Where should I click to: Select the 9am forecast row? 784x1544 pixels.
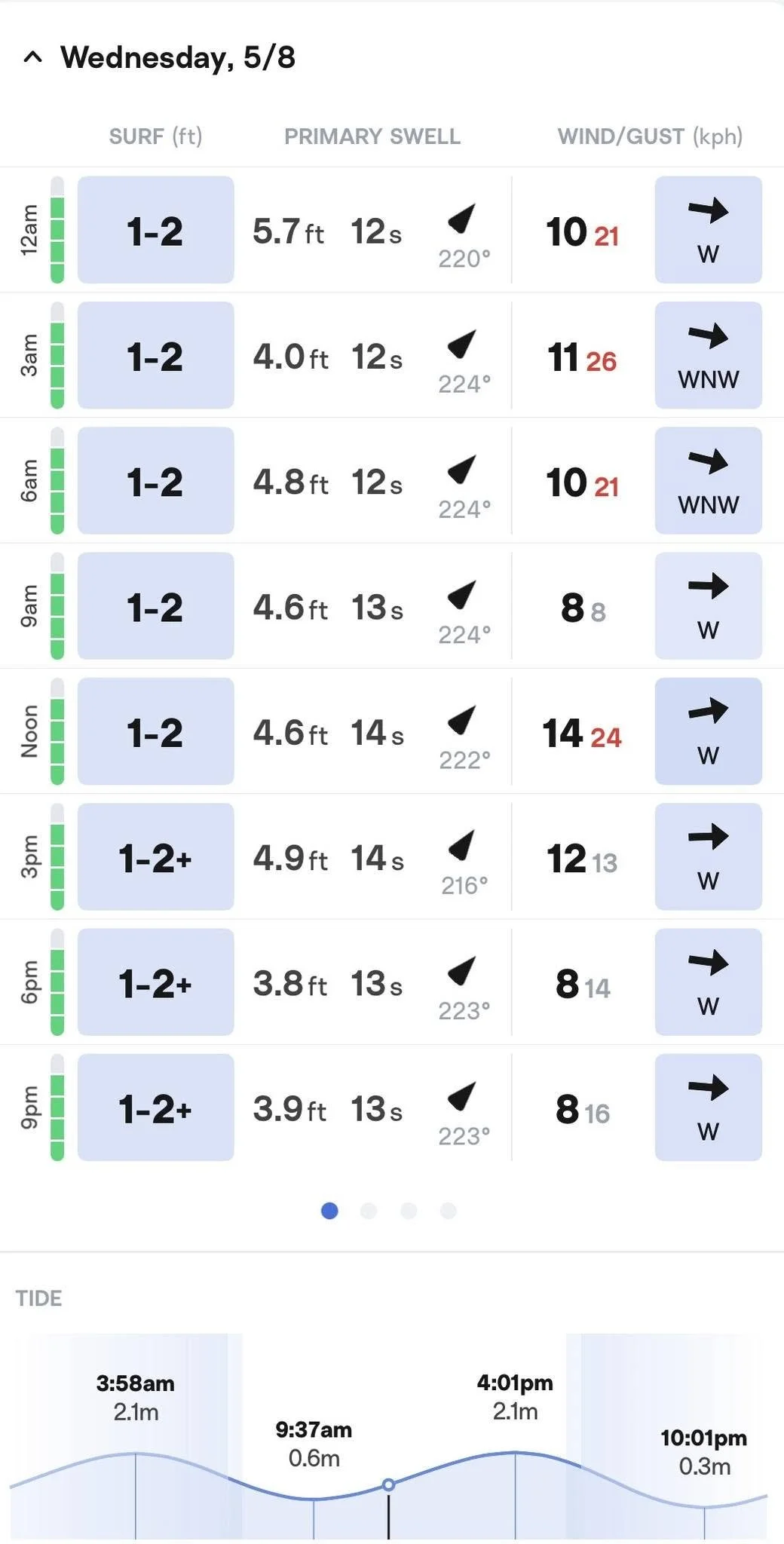392,605
